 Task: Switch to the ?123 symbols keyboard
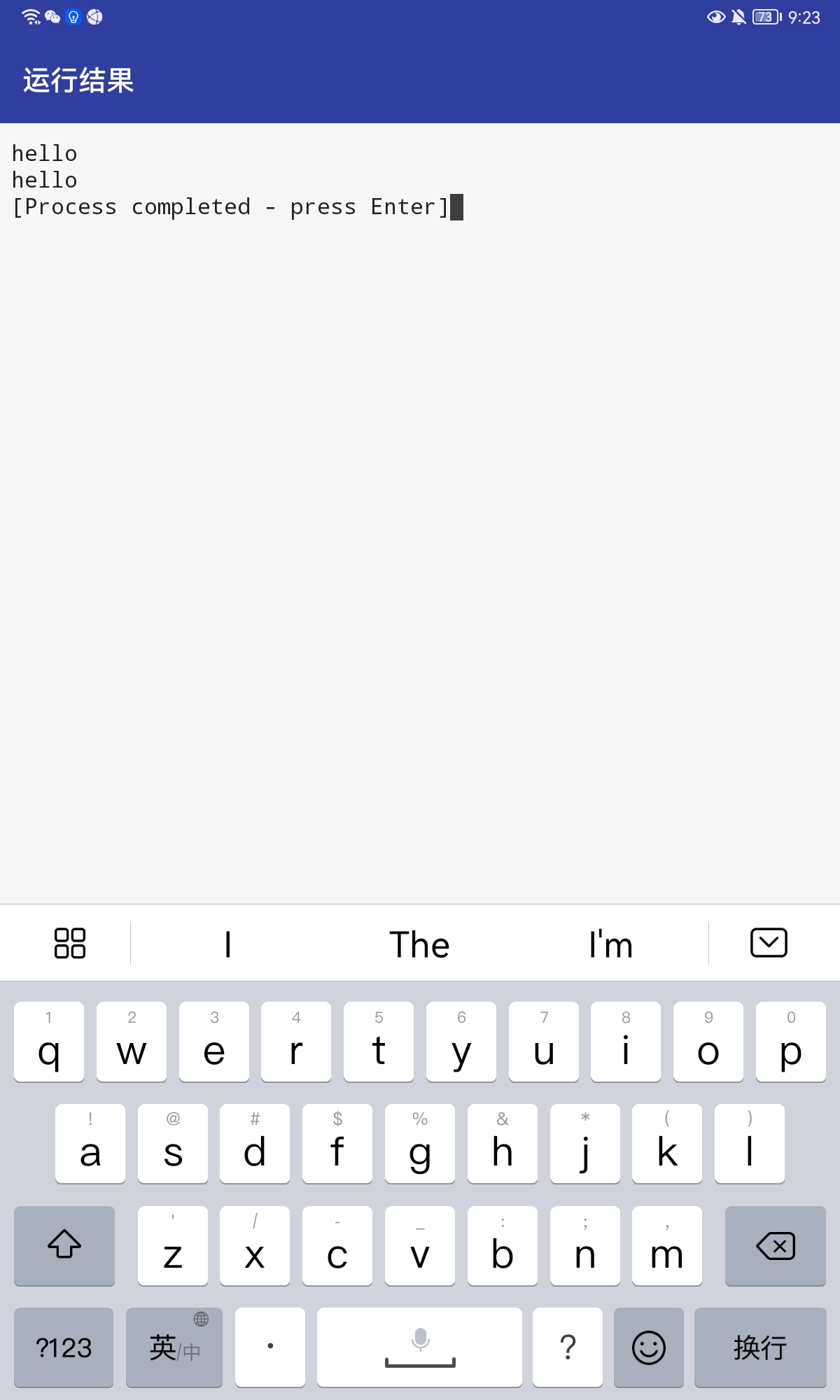pos(64,1347)
